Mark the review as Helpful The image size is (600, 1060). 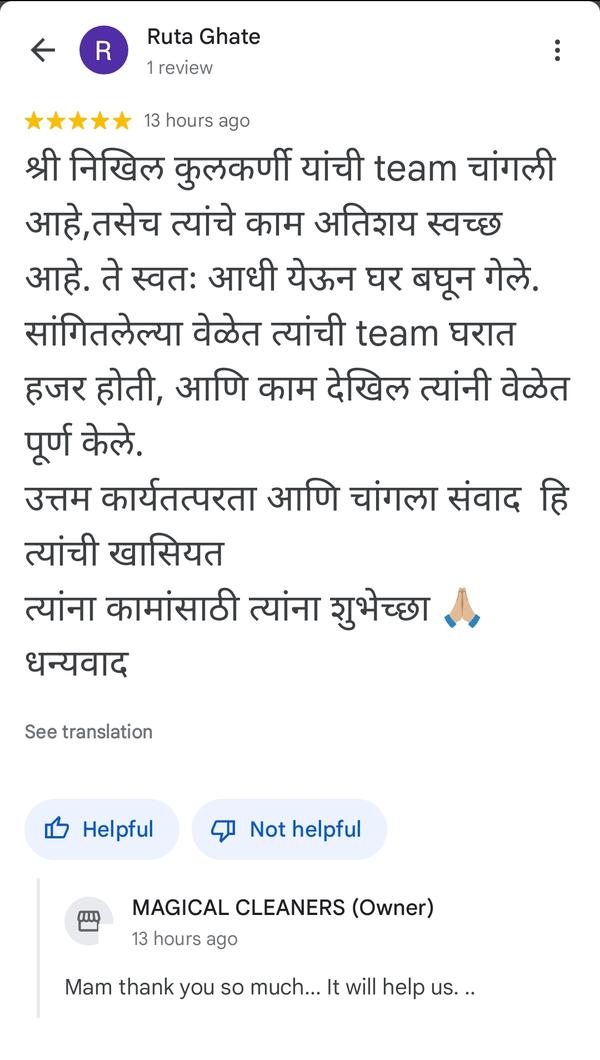coord(101,829)
